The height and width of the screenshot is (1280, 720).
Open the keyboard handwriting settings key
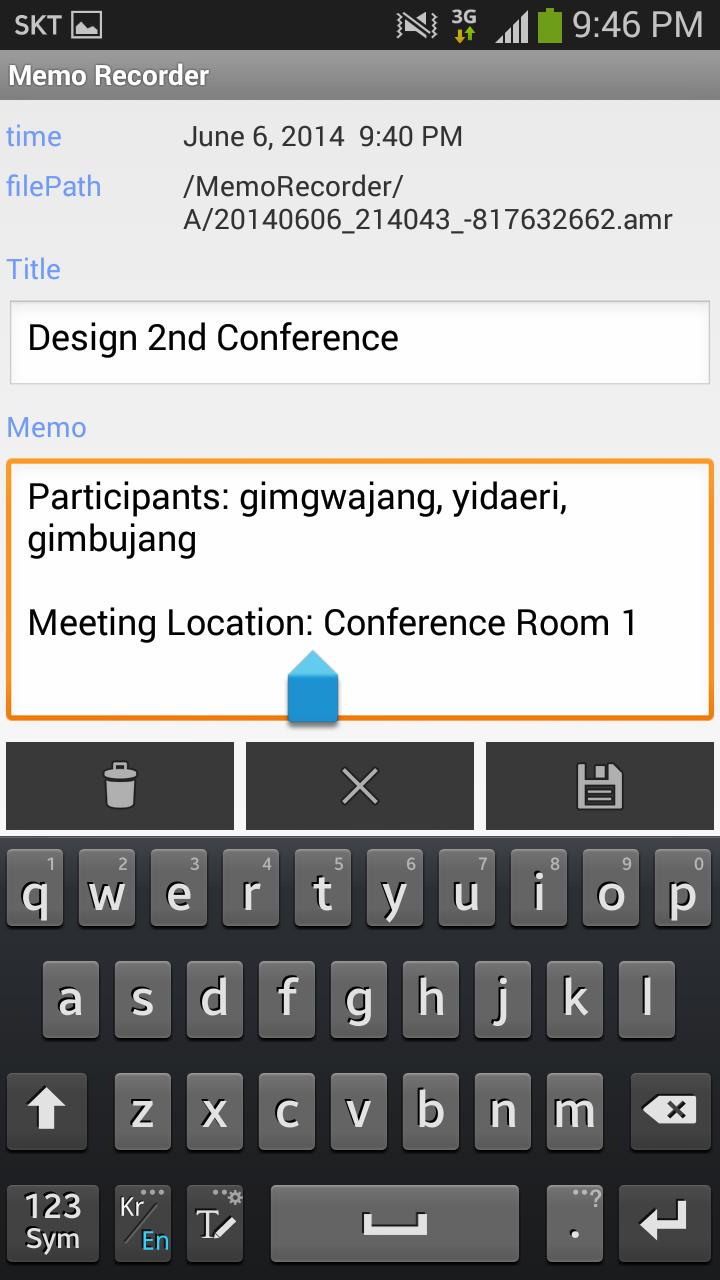point(215,1222)
